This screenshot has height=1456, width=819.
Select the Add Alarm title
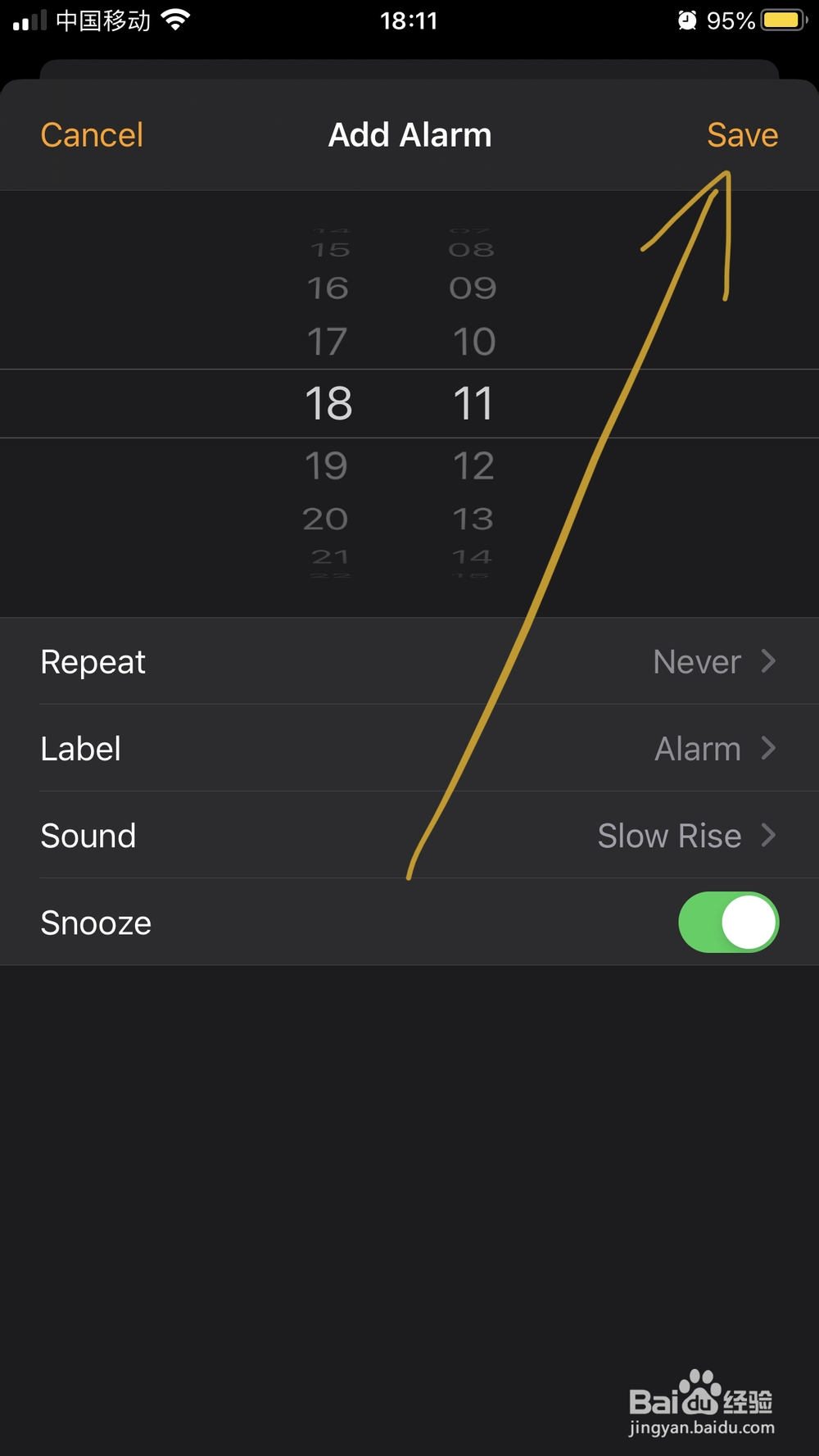coord(409,134)
